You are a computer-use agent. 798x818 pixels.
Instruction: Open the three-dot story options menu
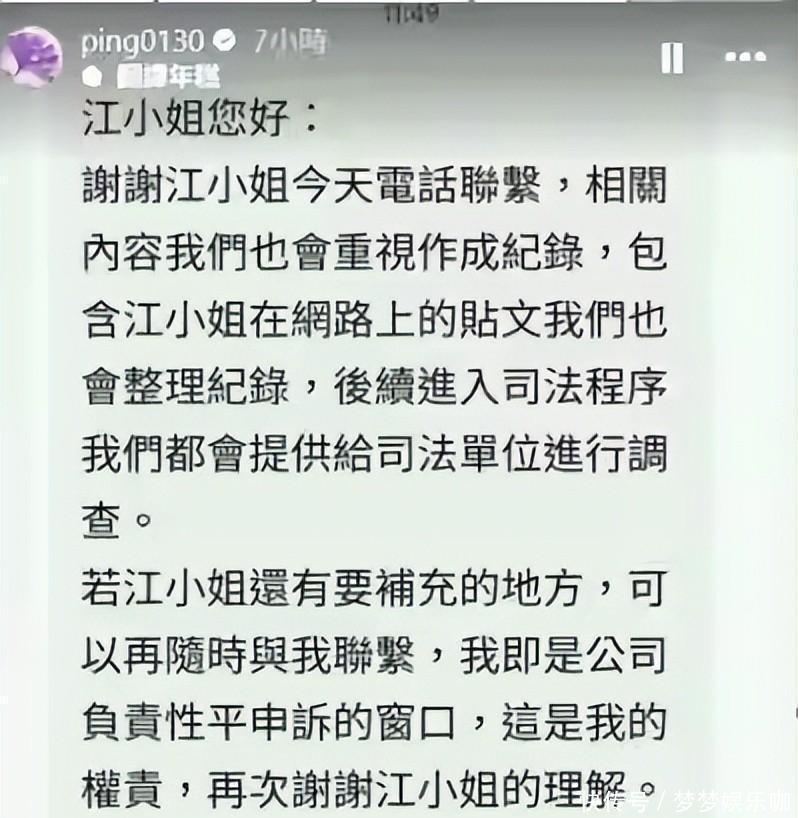click(x=744, y=58)
